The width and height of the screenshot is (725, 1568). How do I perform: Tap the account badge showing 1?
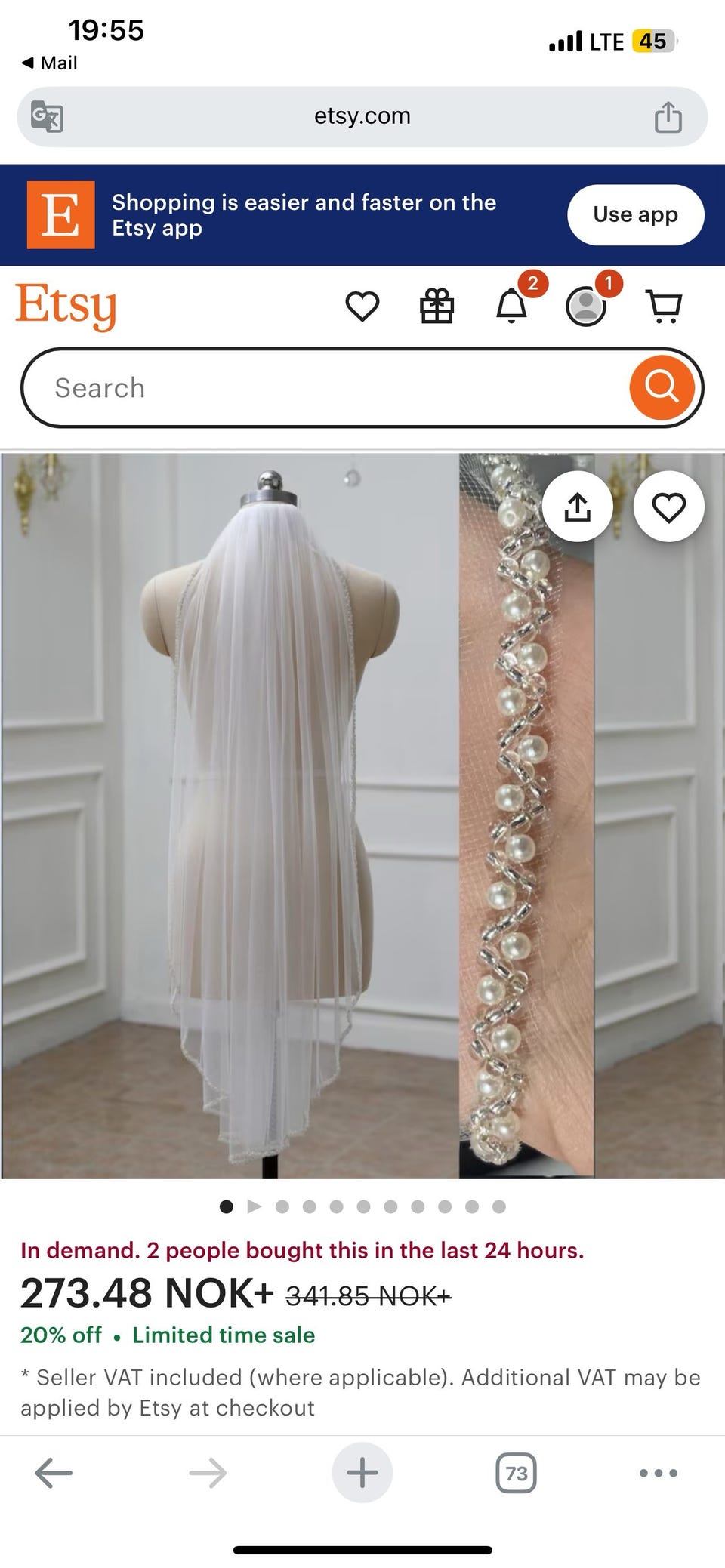(x=609, y=283)
